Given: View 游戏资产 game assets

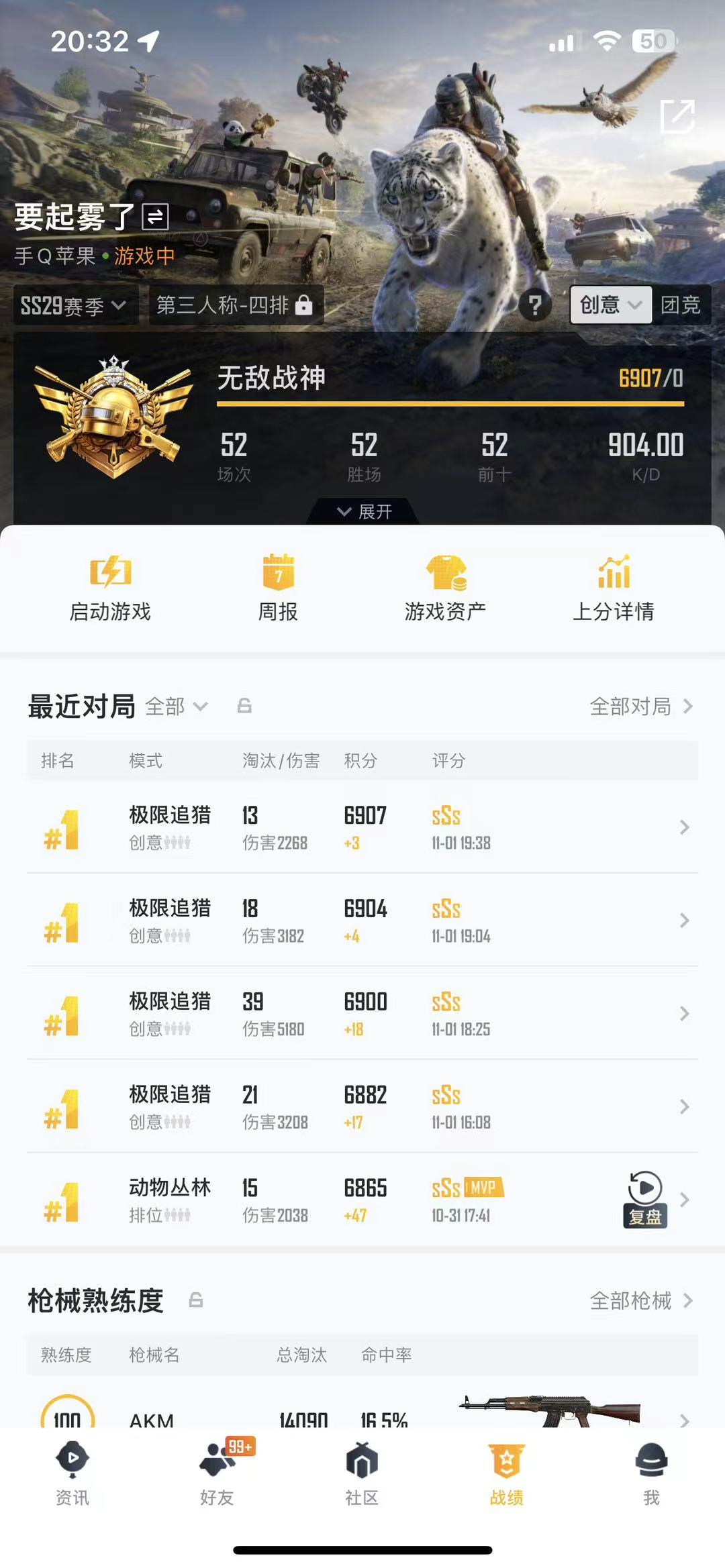Looking at the screenshot, I should pyautogui.click(x=445, y=588).
